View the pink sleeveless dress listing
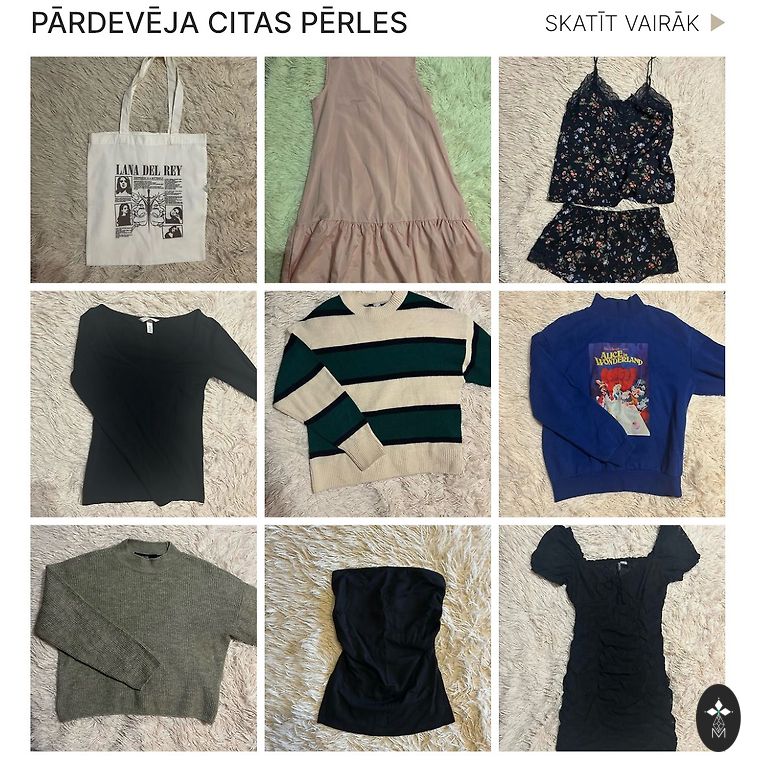 point(377,170)
